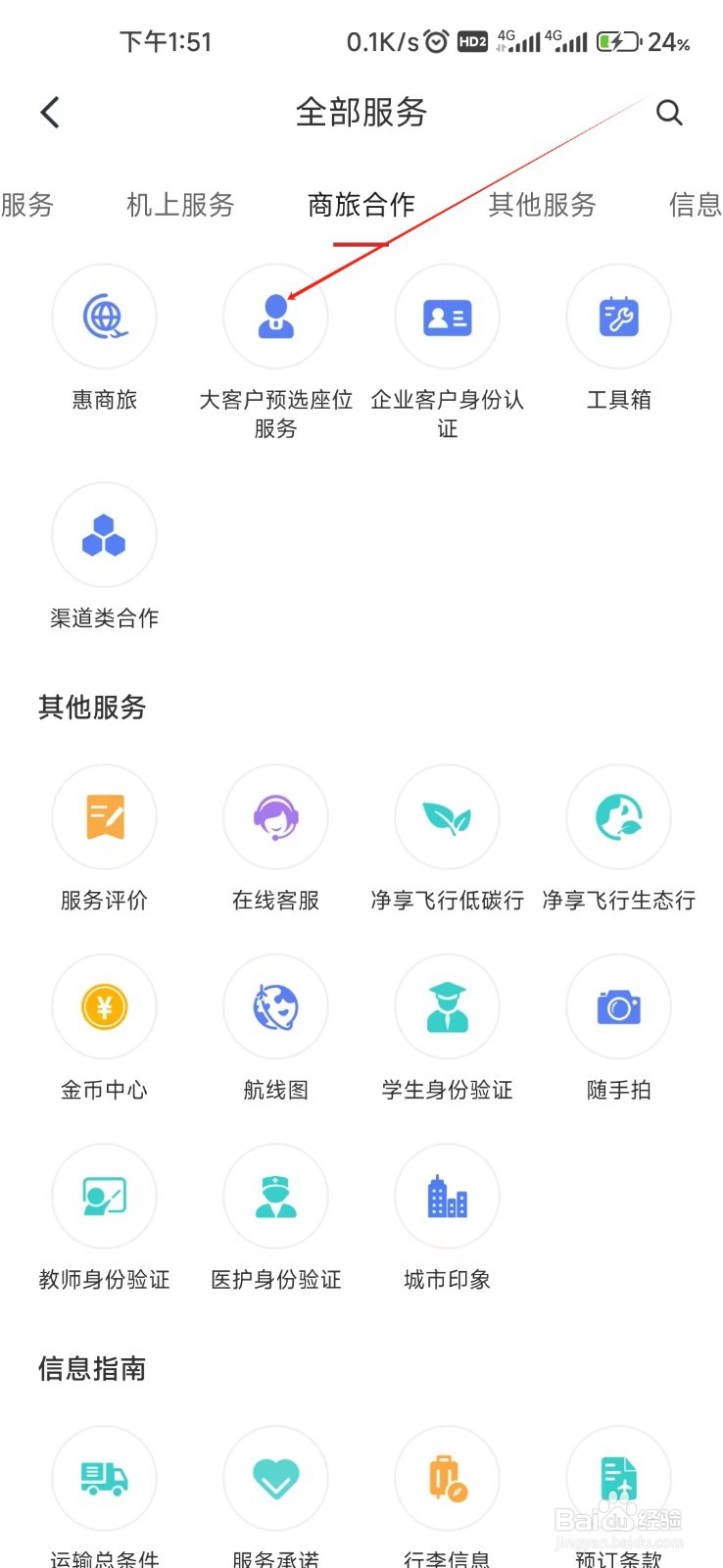Select the 其他服务 tab
Image resolution: width=723 pixels, height=1568 pixels.
542,205
